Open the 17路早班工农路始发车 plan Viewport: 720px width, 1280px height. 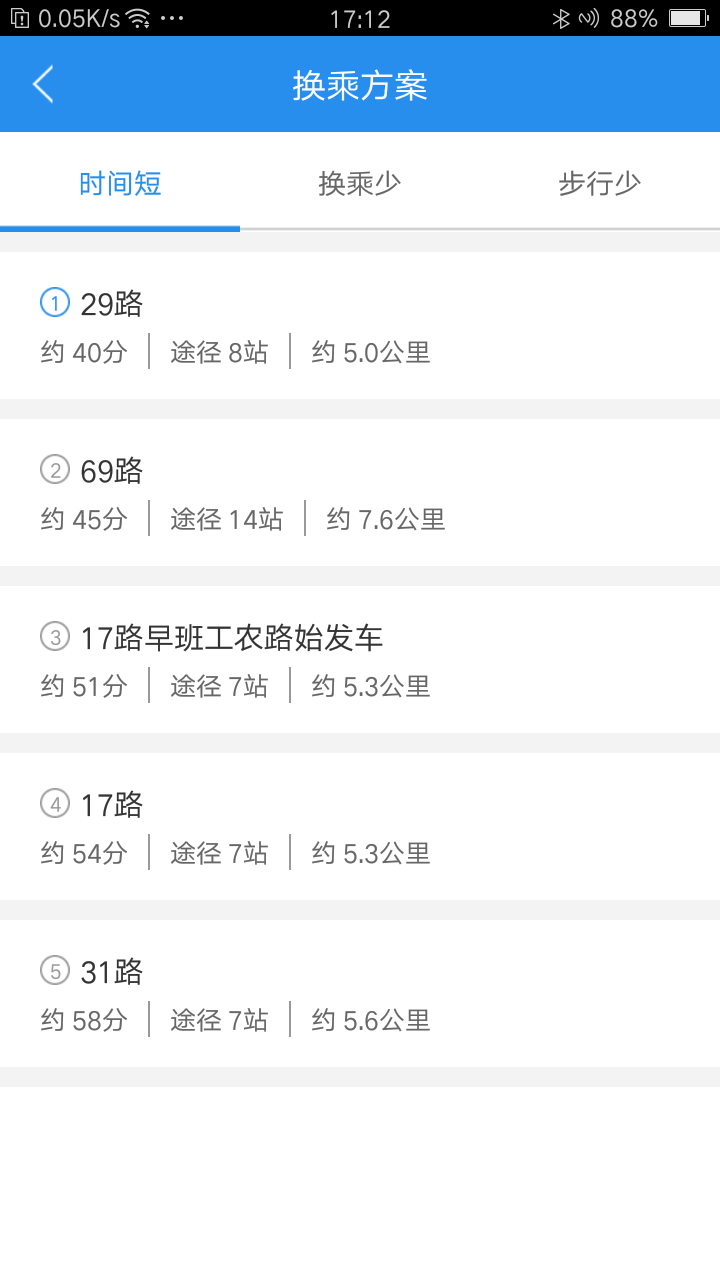click(360, 659)
